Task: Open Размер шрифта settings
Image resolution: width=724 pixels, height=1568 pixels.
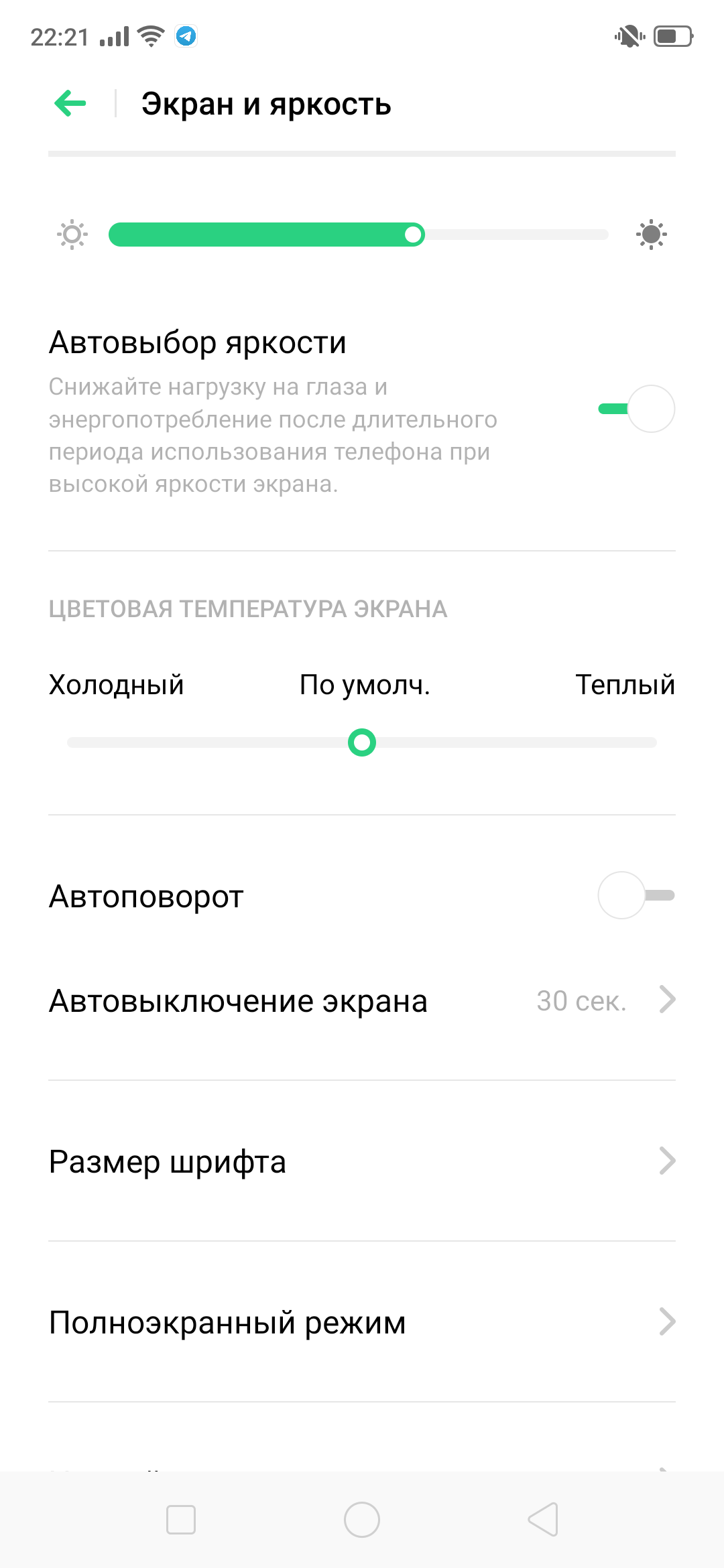Action: click(x=362, y=1161)
